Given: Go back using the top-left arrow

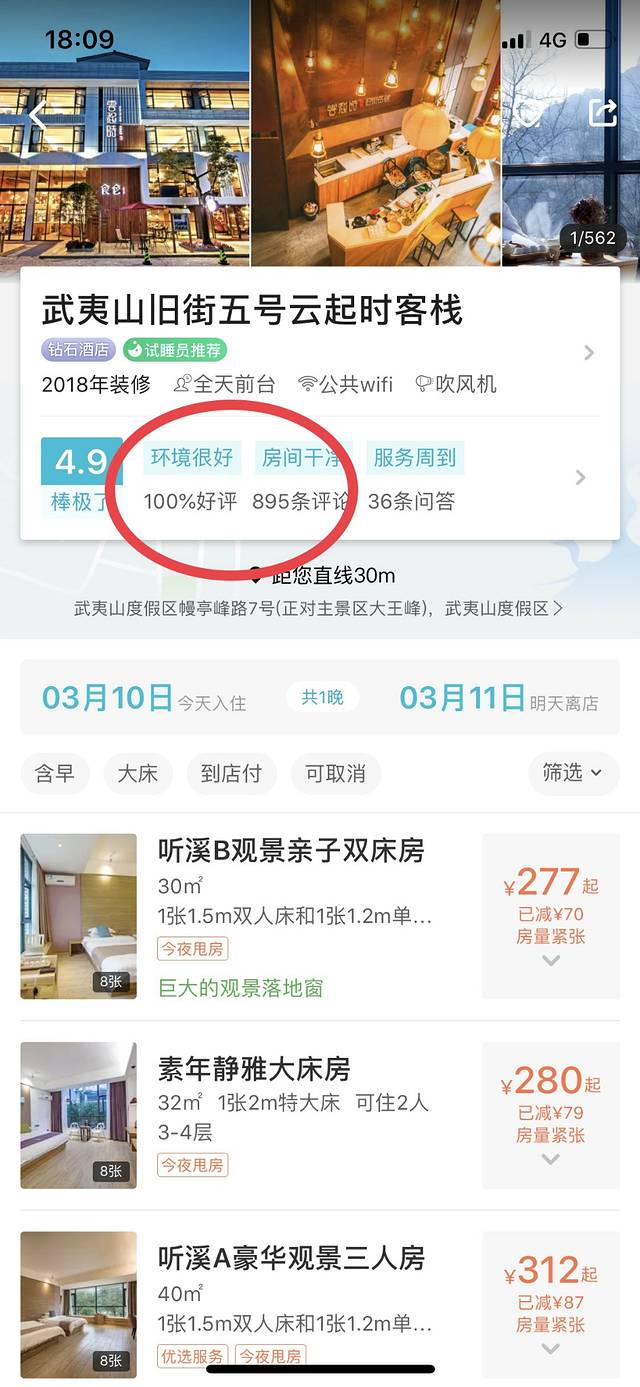Looking at the screenshot, I should (x=38, y=115).
